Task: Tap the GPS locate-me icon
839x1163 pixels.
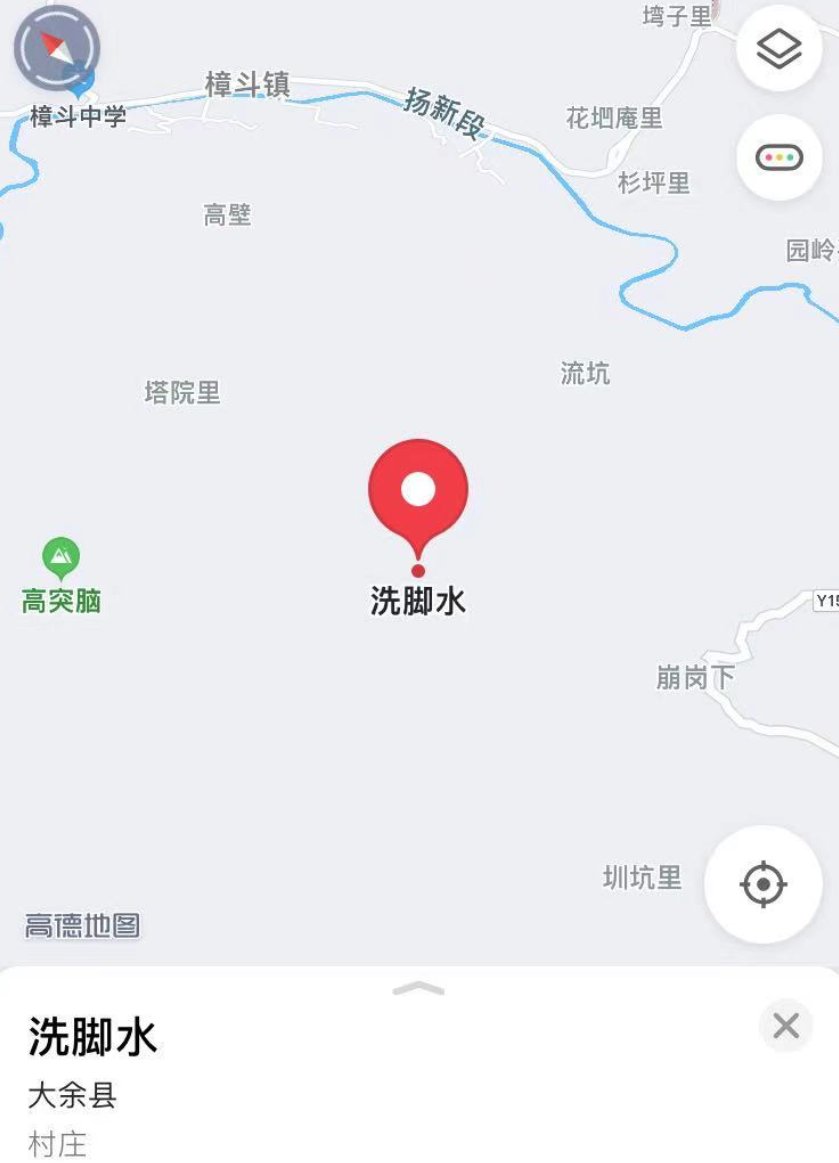Action: 764,884
